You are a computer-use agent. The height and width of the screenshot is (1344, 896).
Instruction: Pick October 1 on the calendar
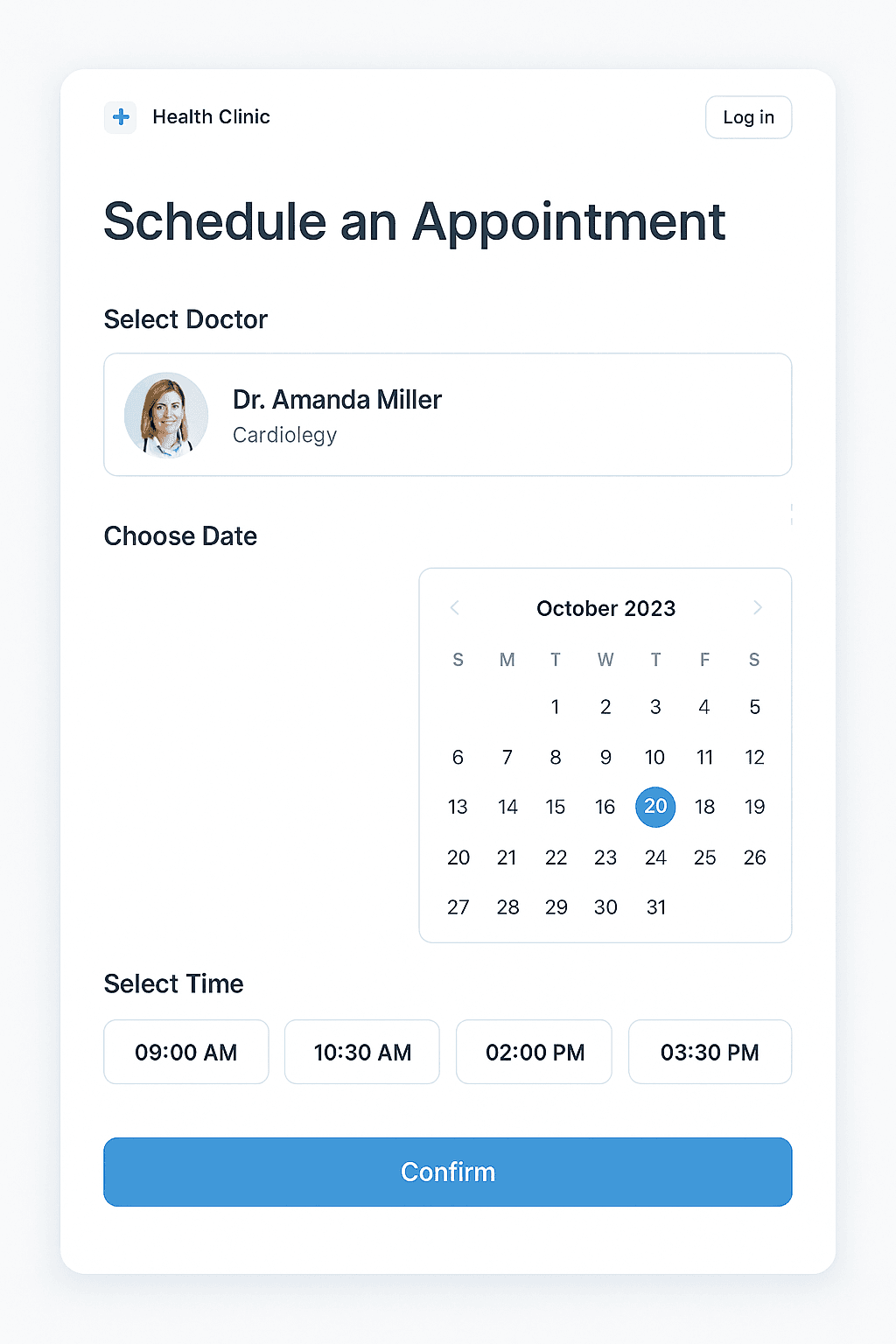tap(556, 707)
